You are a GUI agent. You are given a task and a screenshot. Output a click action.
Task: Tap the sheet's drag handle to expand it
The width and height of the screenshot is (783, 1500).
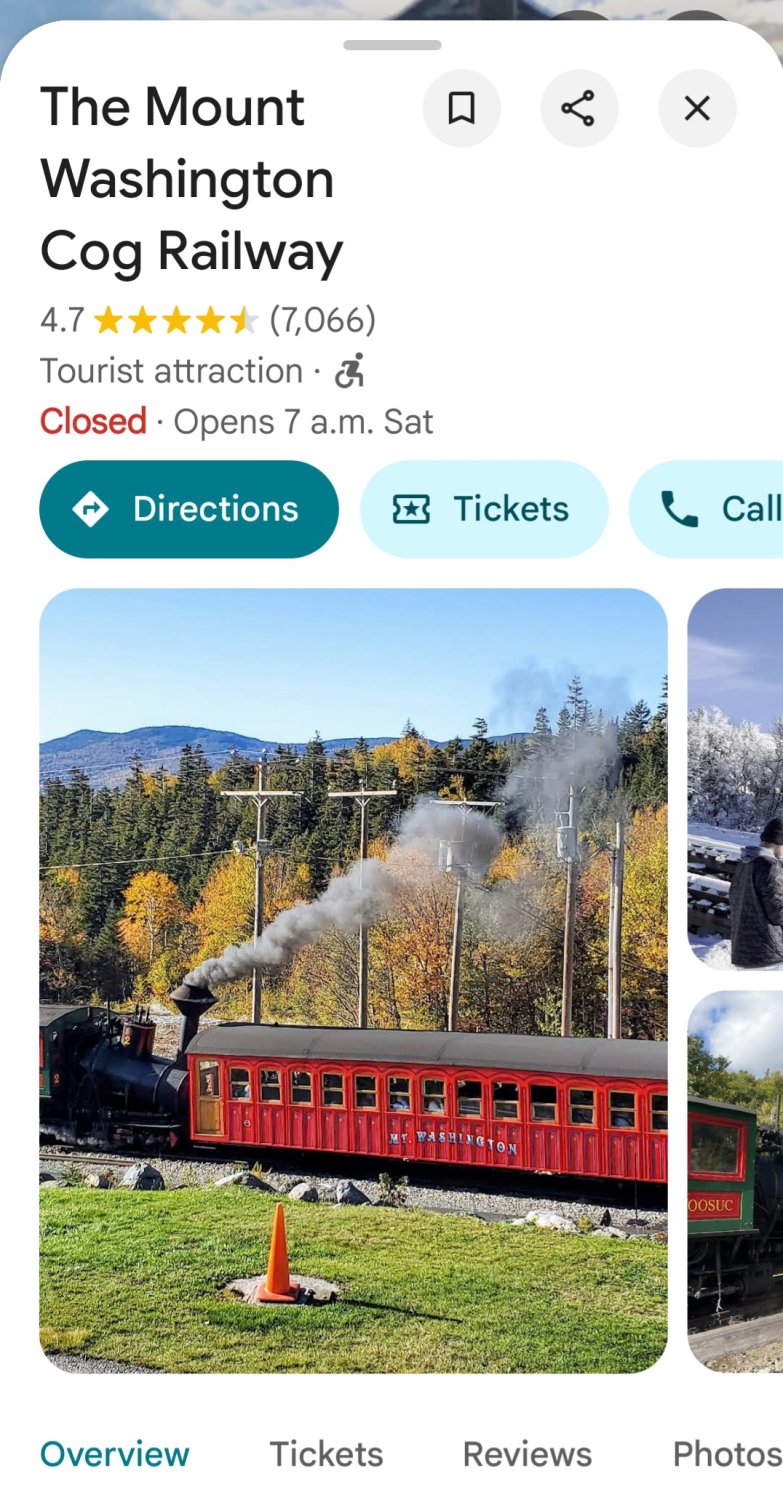coord(392,45)
